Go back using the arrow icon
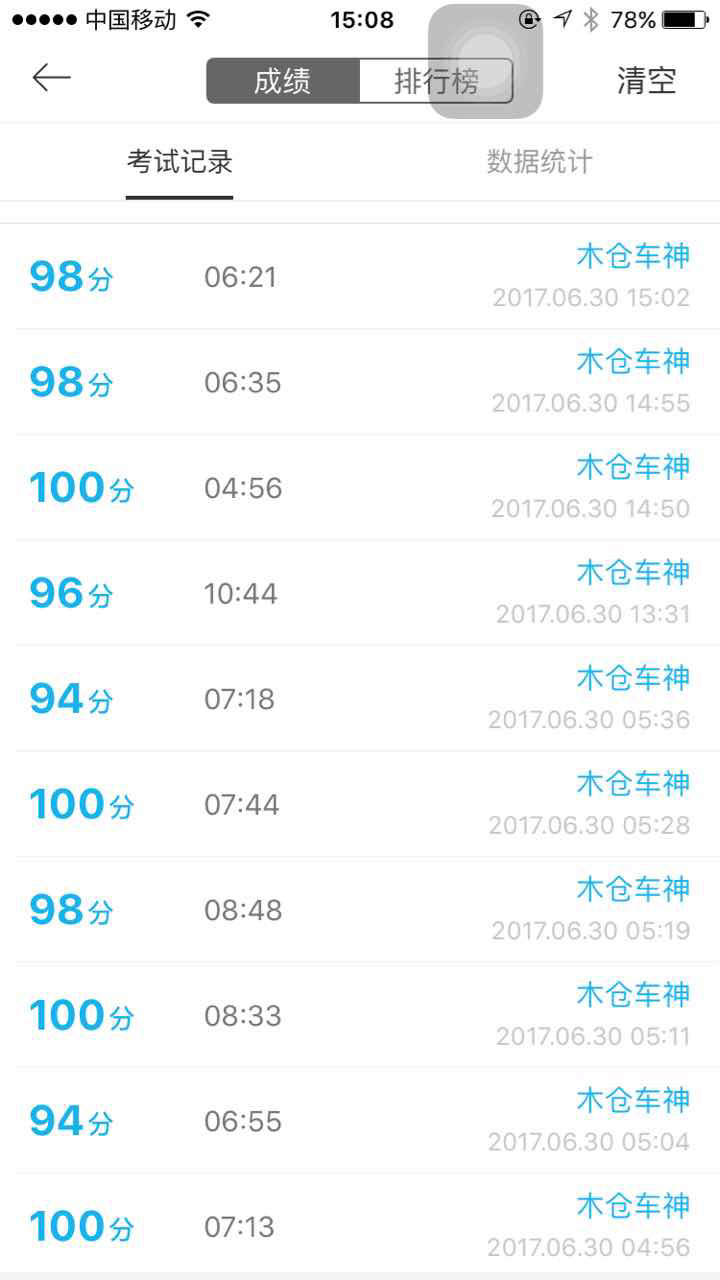This screenshot has width=720, height=1280. coord(51,79)
